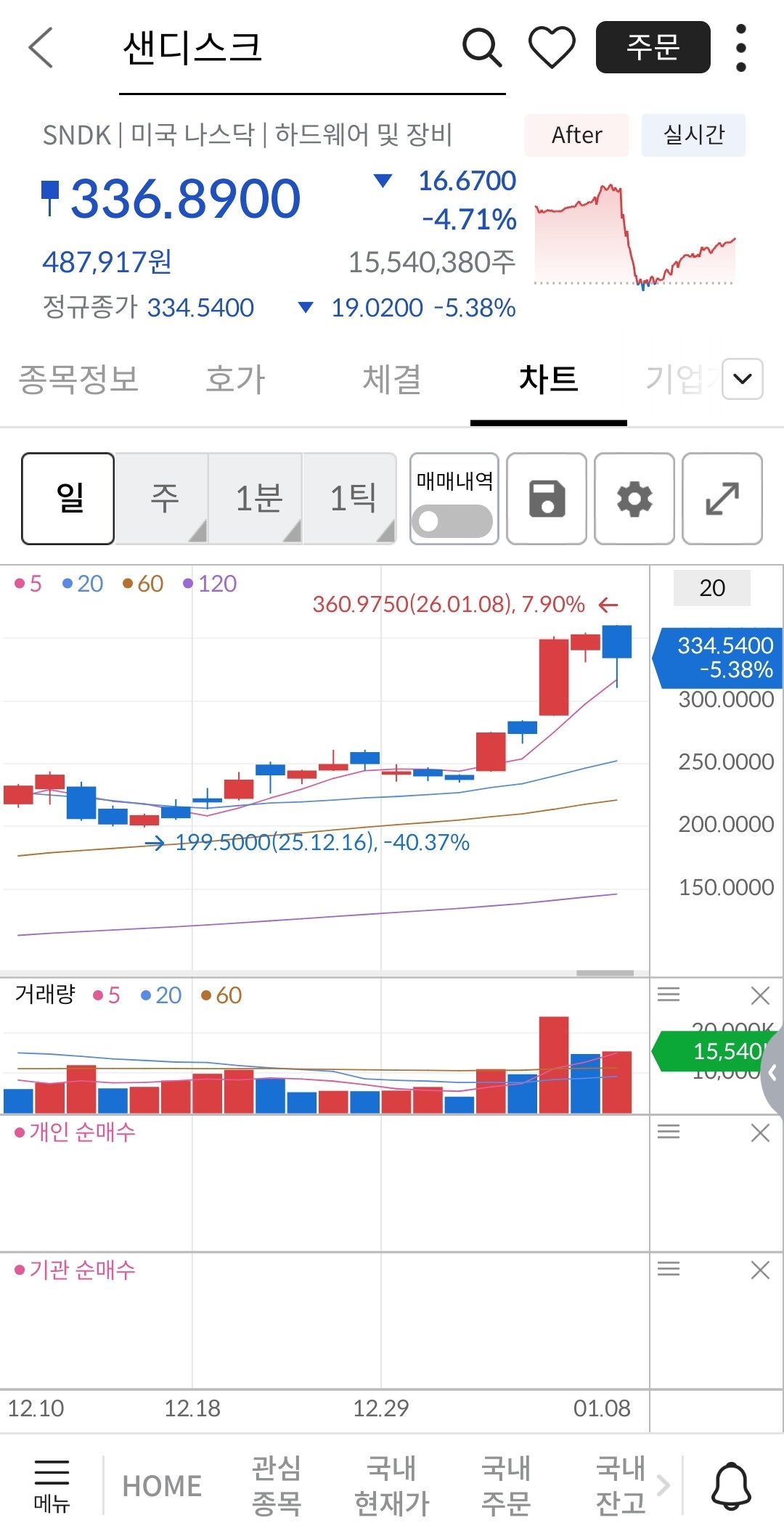Save the chart with disk icon
The height and width of the screenshot is (1539, 784).
click(x=547, y=499)
